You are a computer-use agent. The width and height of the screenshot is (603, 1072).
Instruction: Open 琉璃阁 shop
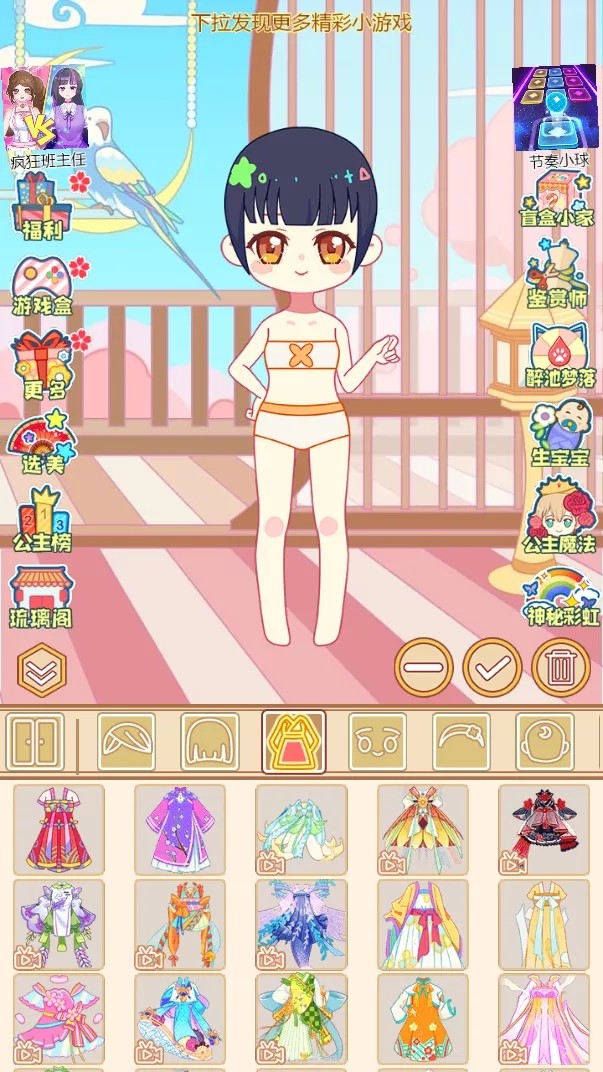(x=42, y=596)
